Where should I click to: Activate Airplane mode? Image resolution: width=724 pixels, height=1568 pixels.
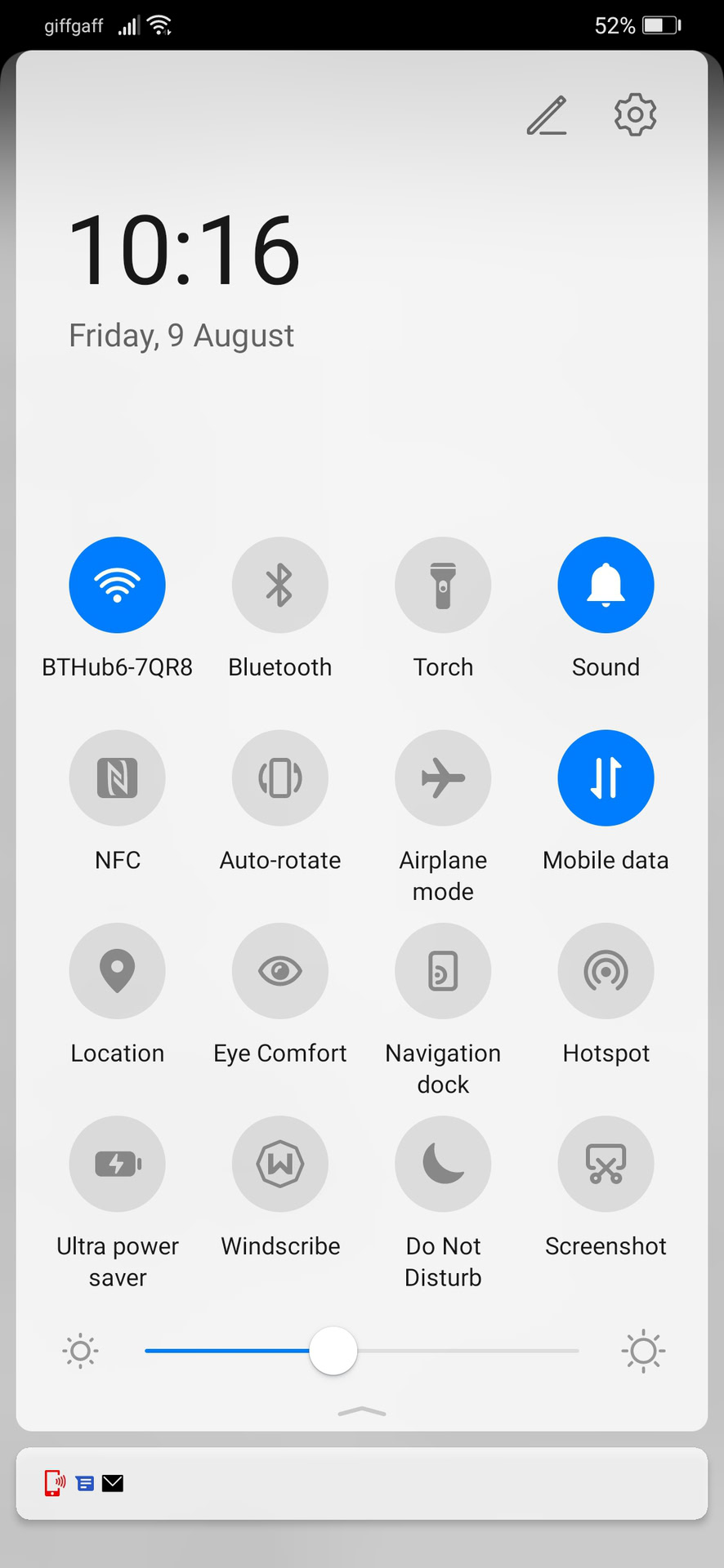pos(443,777)
